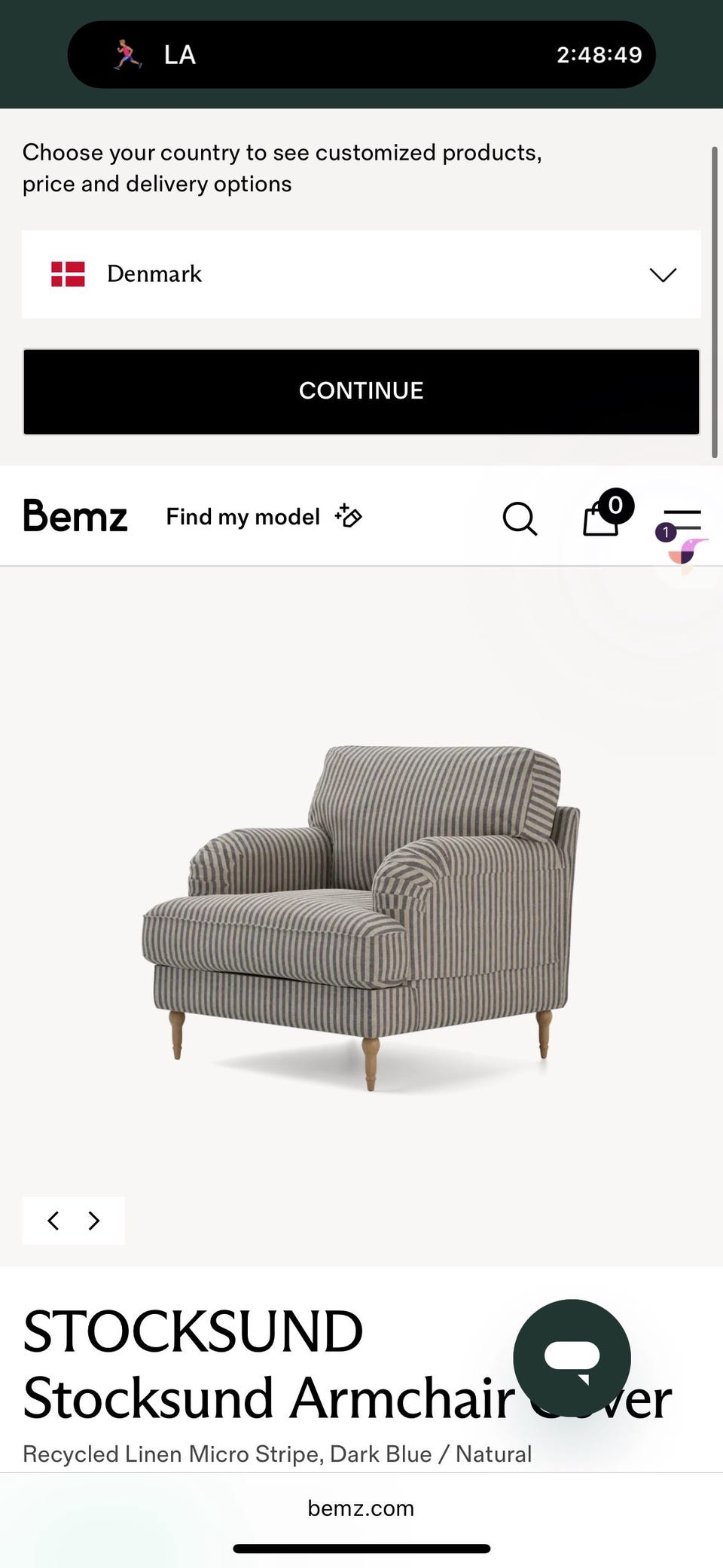Tap the CONTINUE button
Viewport: 723px width, 1568px height.
click(x=361, y=391)
